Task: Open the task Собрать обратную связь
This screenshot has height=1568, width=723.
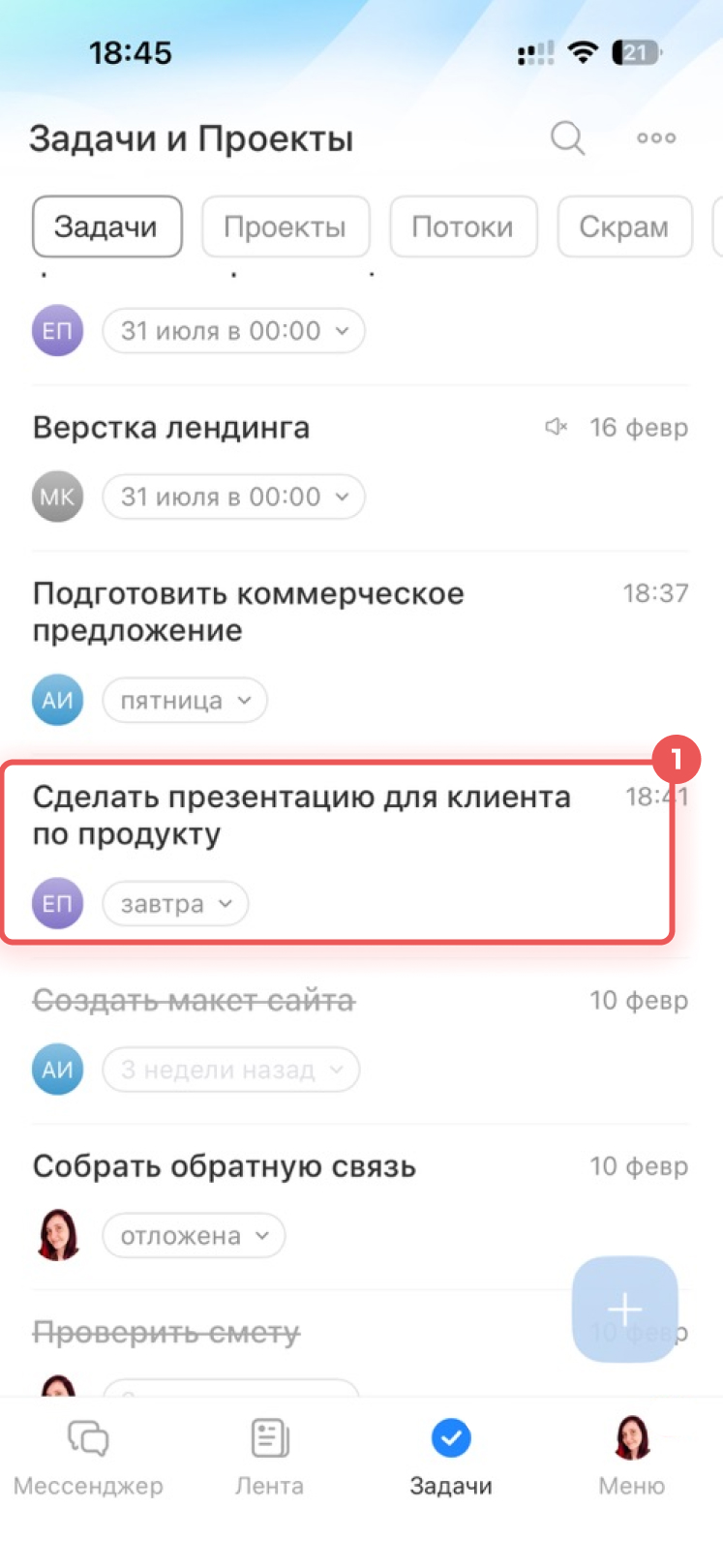Action: pos(225,1166)
